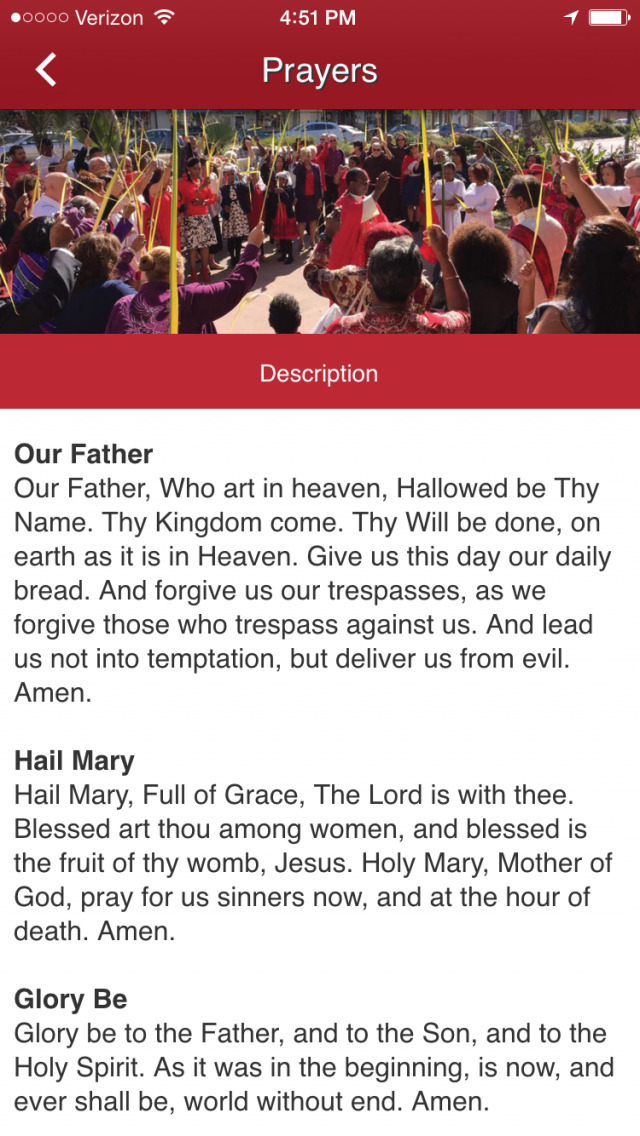Select the Description tab
The image size is (640, 1136).
[319, 373]
